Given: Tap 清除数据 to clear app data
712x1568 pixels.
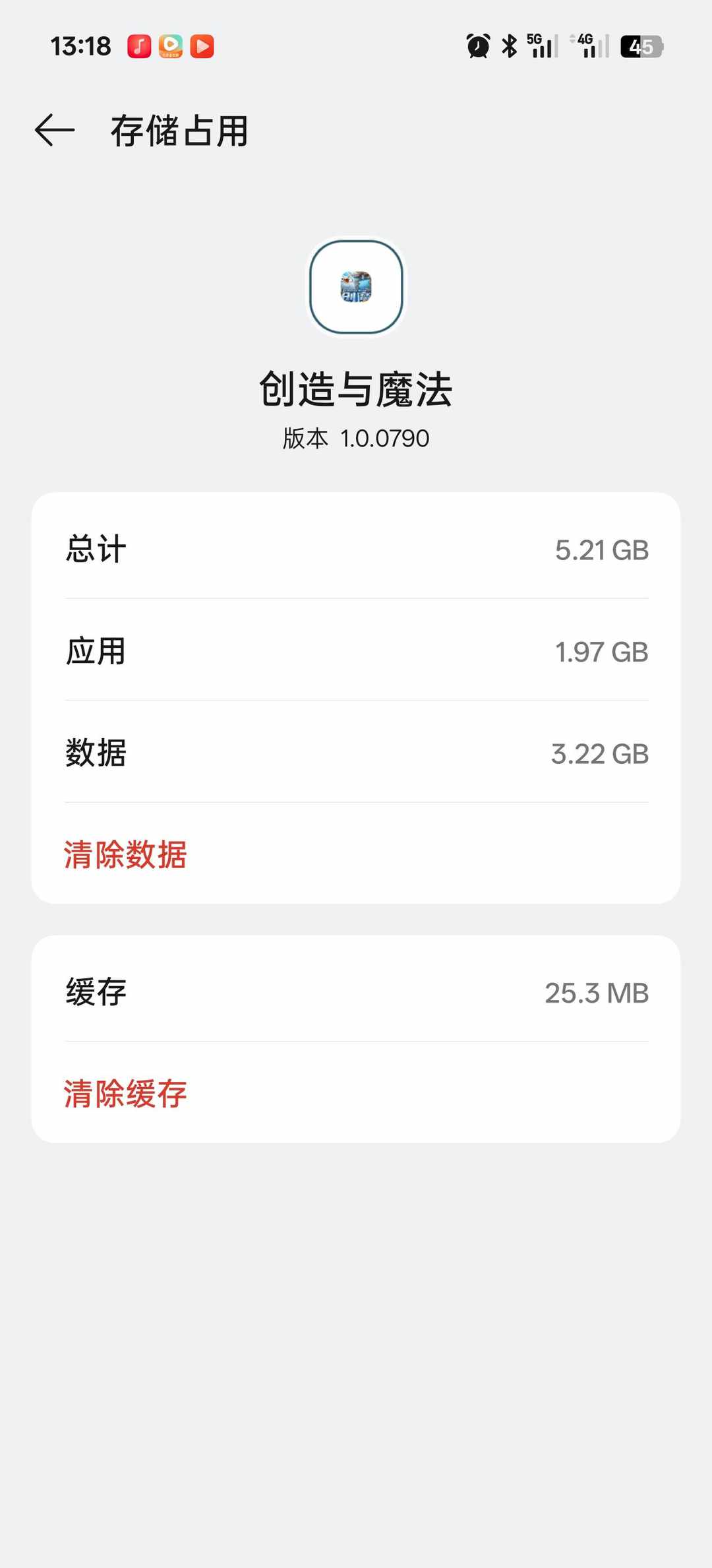Looking at the screenshot, I should [x=125, y=854].
